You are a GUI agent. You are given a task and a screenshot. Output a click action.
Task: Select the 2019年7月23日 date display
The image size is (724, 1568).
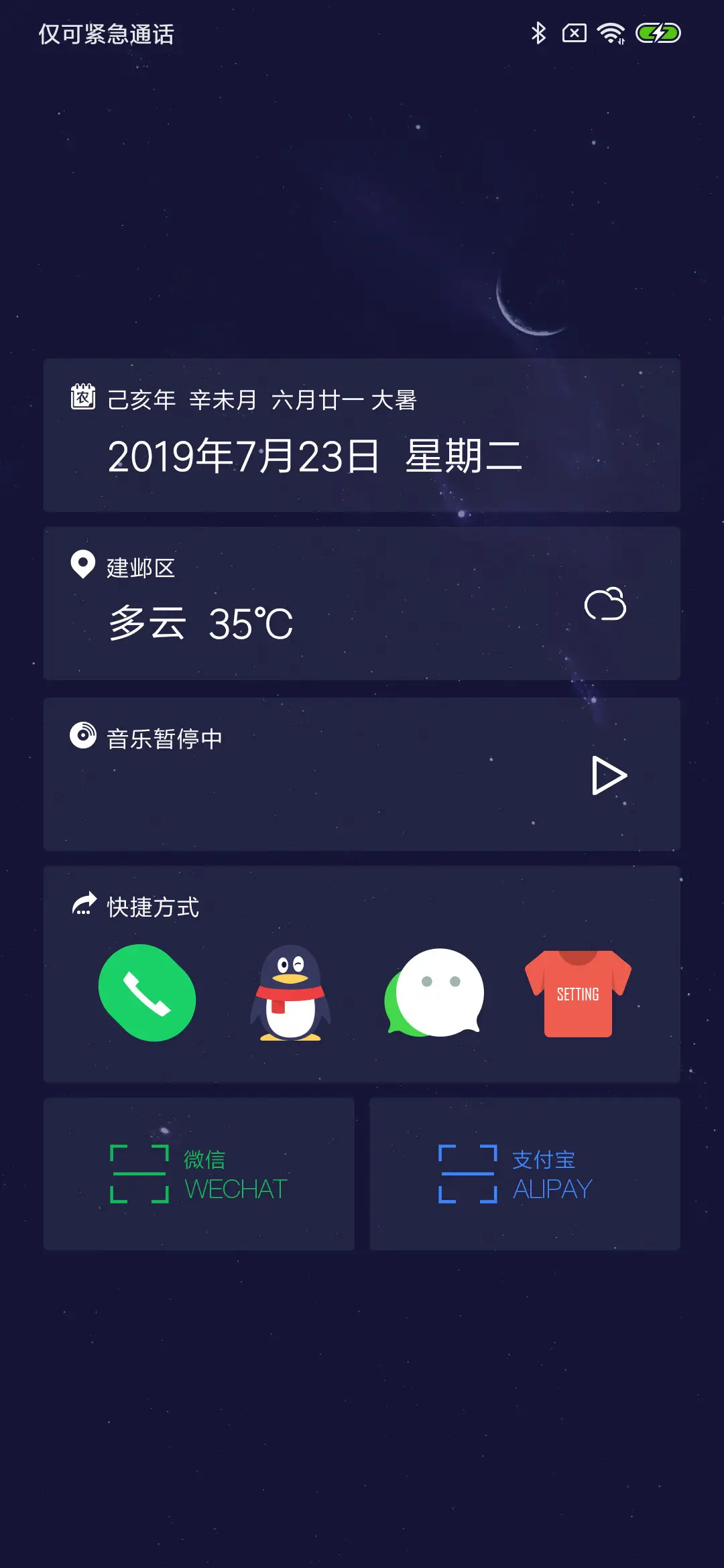315,457
